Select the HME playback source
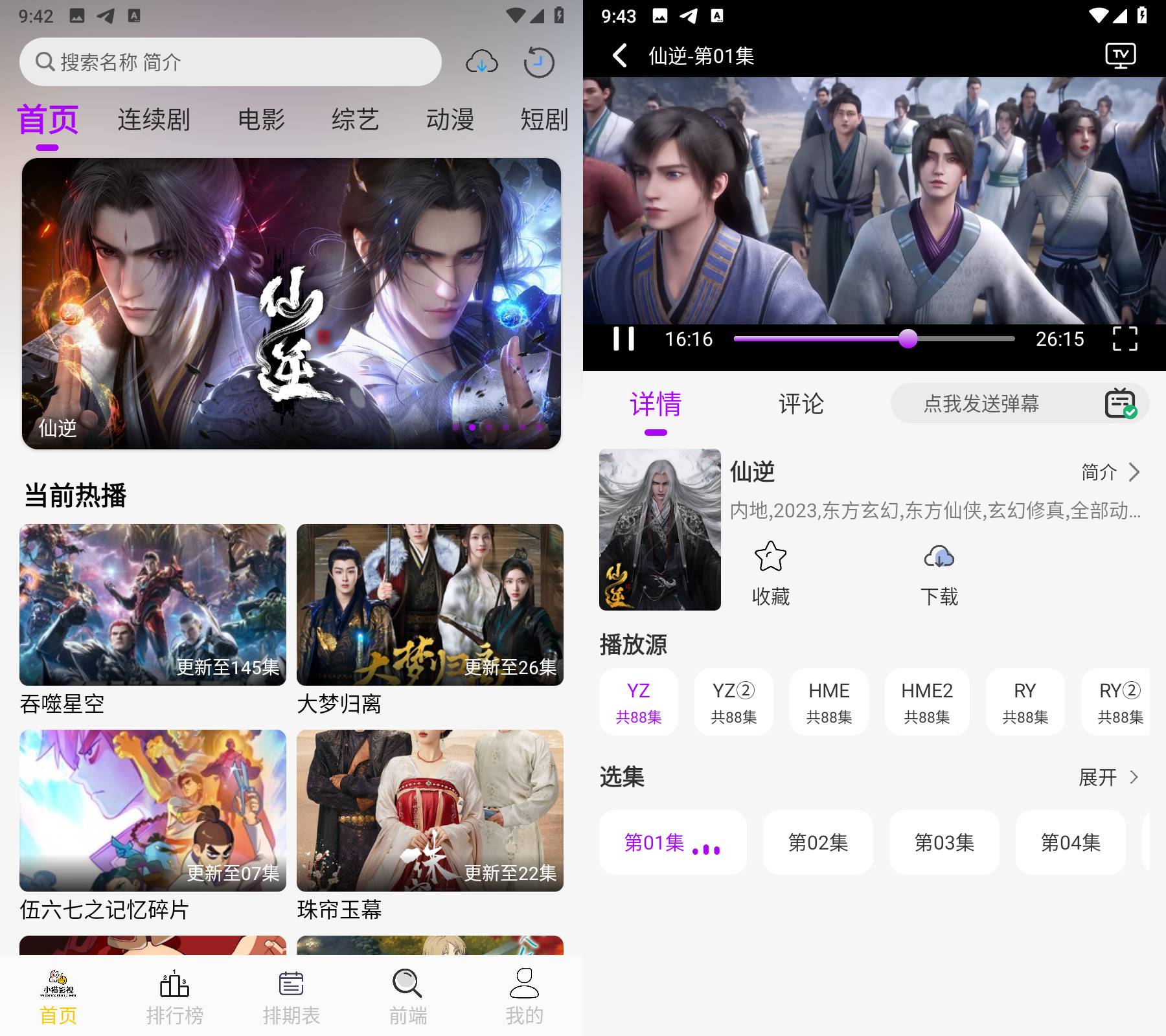 pos(829,702)
